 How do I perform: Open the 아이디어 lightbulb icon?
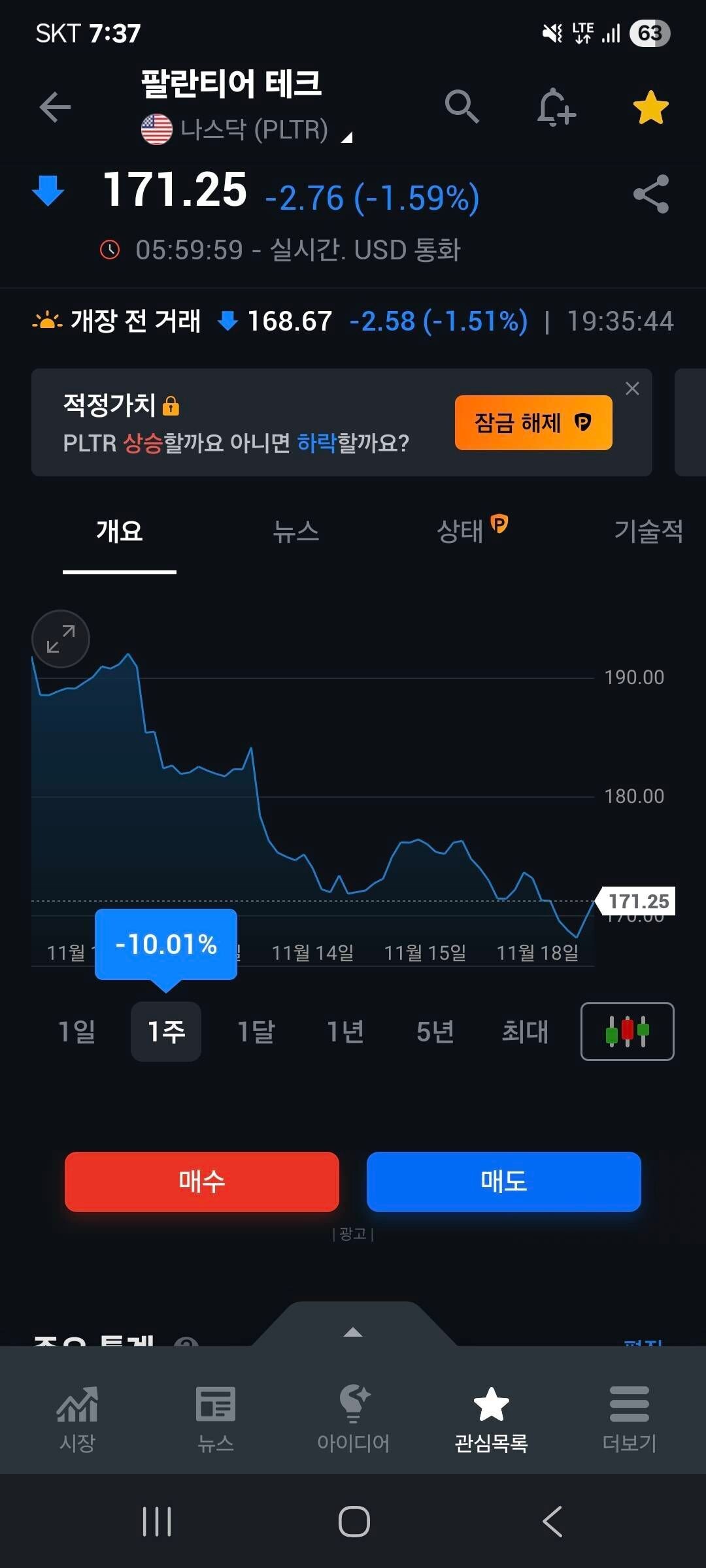pyautogui.click(x=353, y=1414)
